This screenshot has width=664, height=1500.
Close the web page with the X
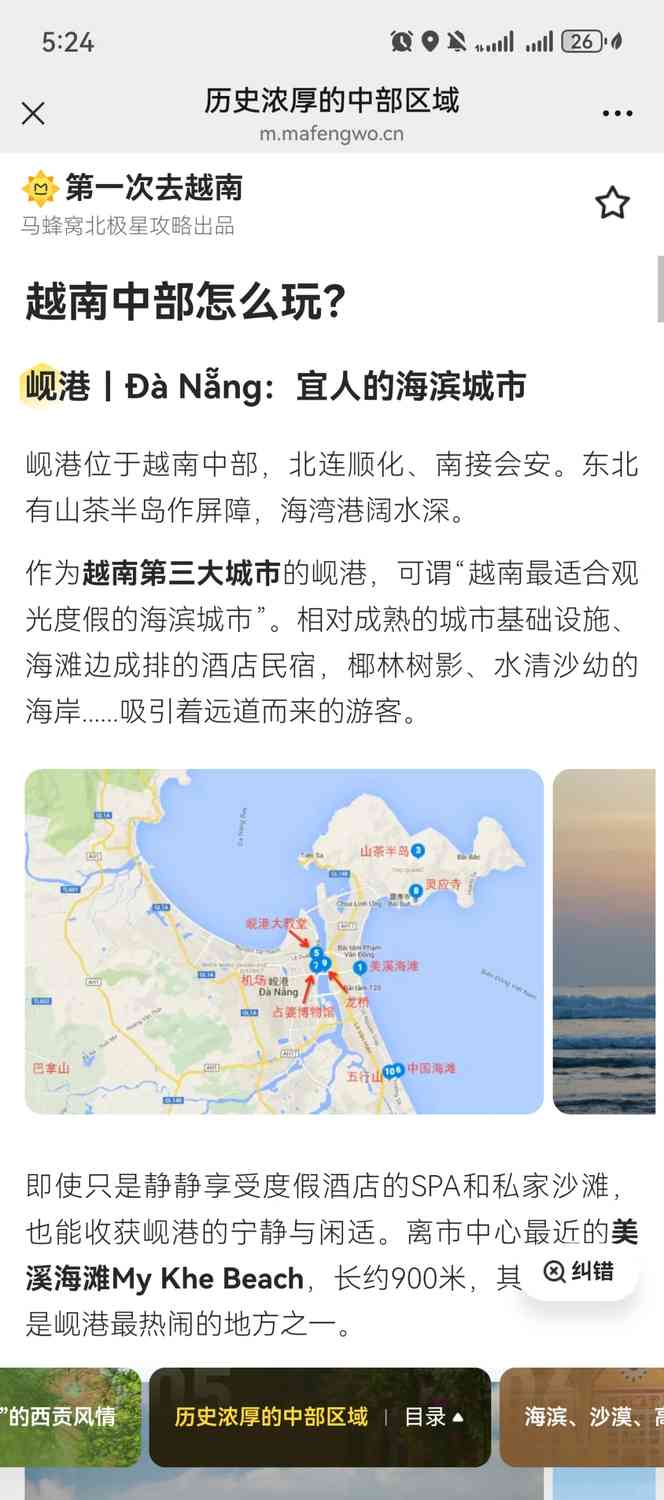(x=33, y=113)
